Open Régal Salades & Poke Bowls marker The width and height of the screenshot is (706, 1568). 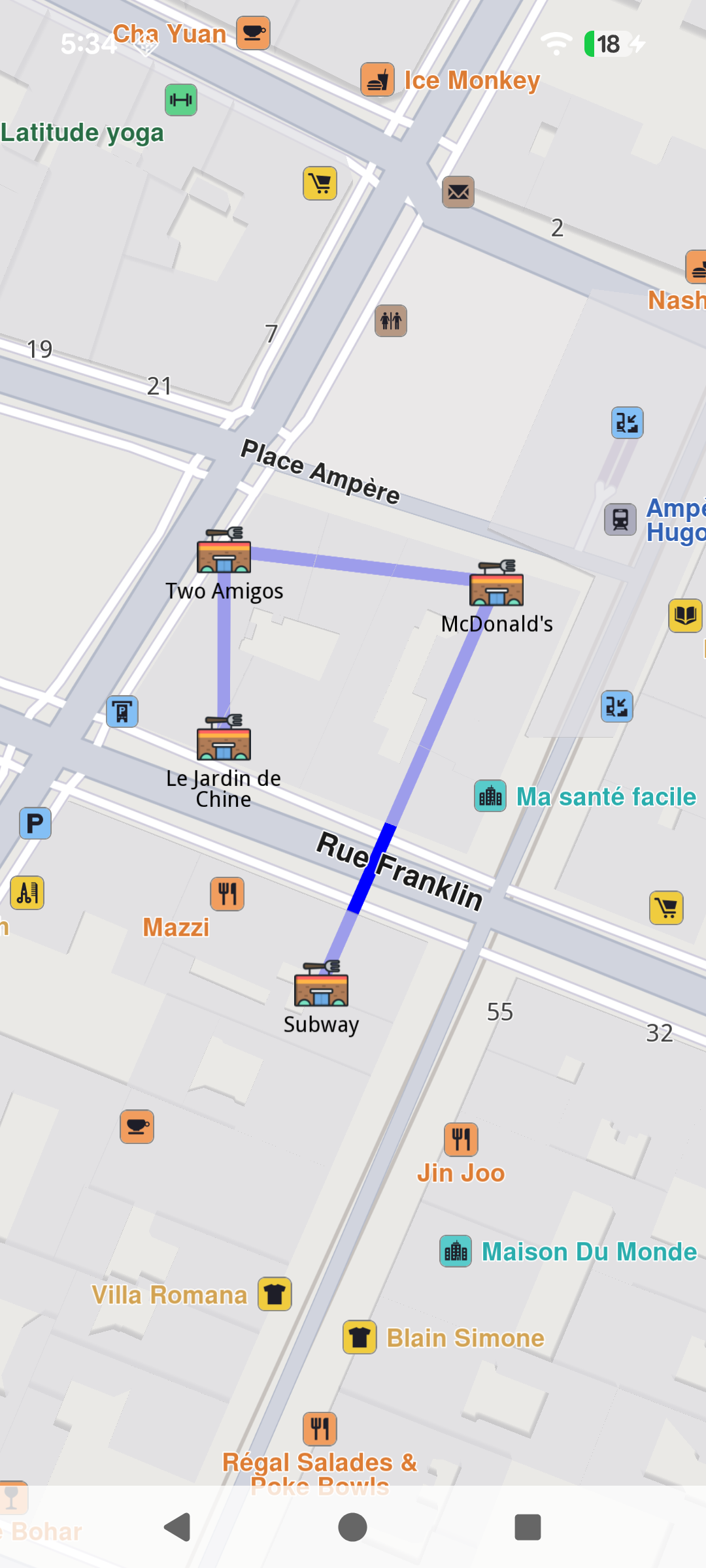click(x=320, y=1429)
